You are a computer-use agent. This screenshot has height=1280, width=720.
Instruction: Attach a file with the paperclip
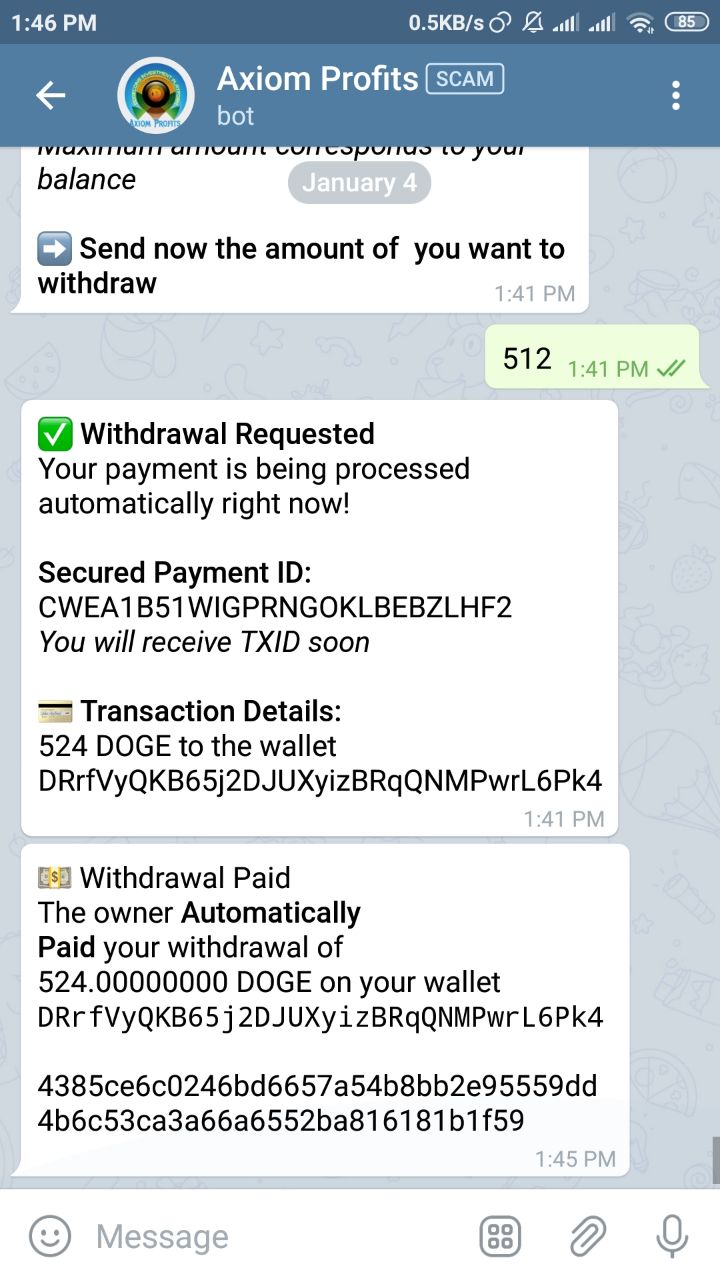(587, 1236)
